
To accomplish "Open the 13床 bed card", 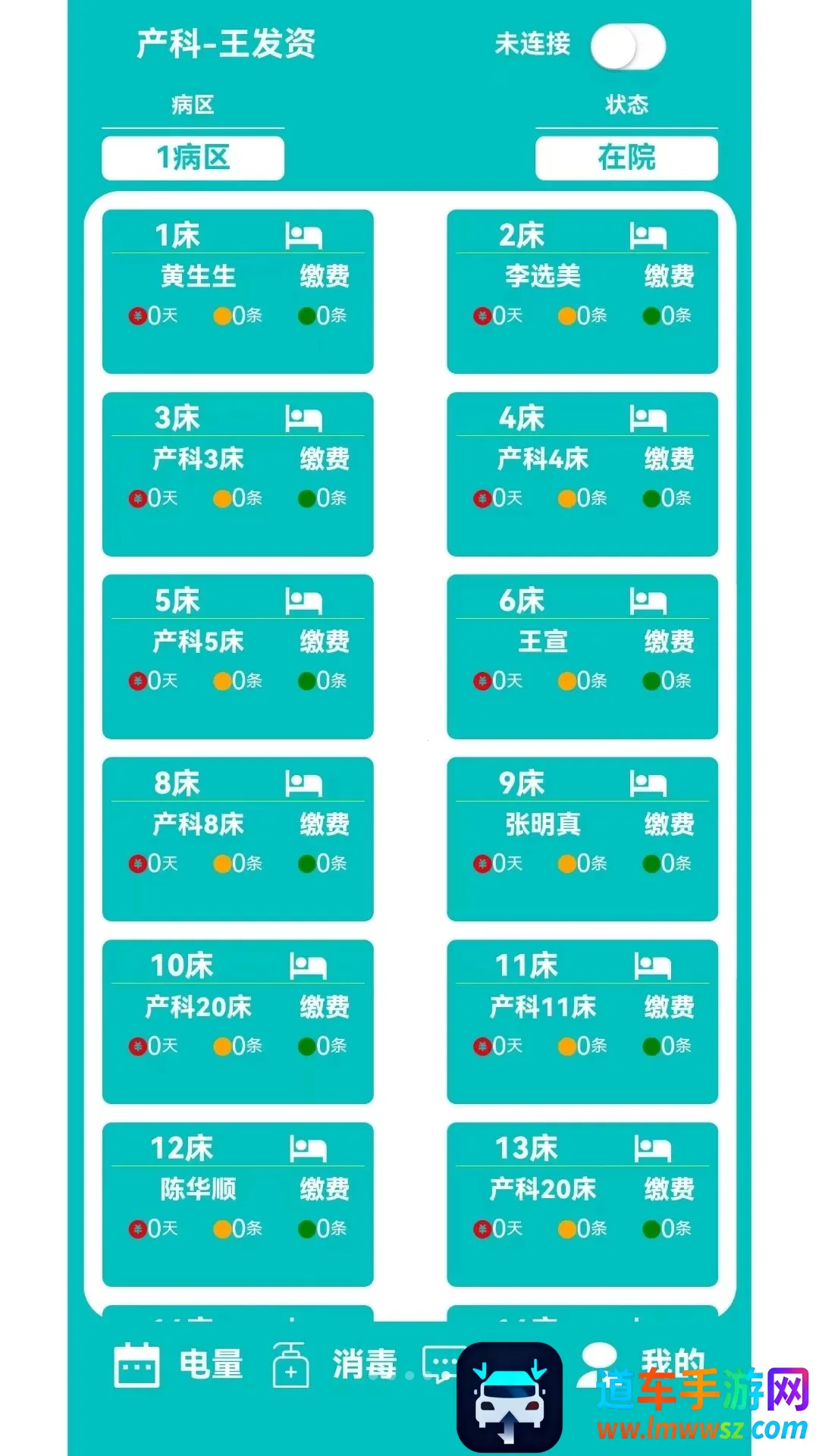I will click(x=582, y=1204).
